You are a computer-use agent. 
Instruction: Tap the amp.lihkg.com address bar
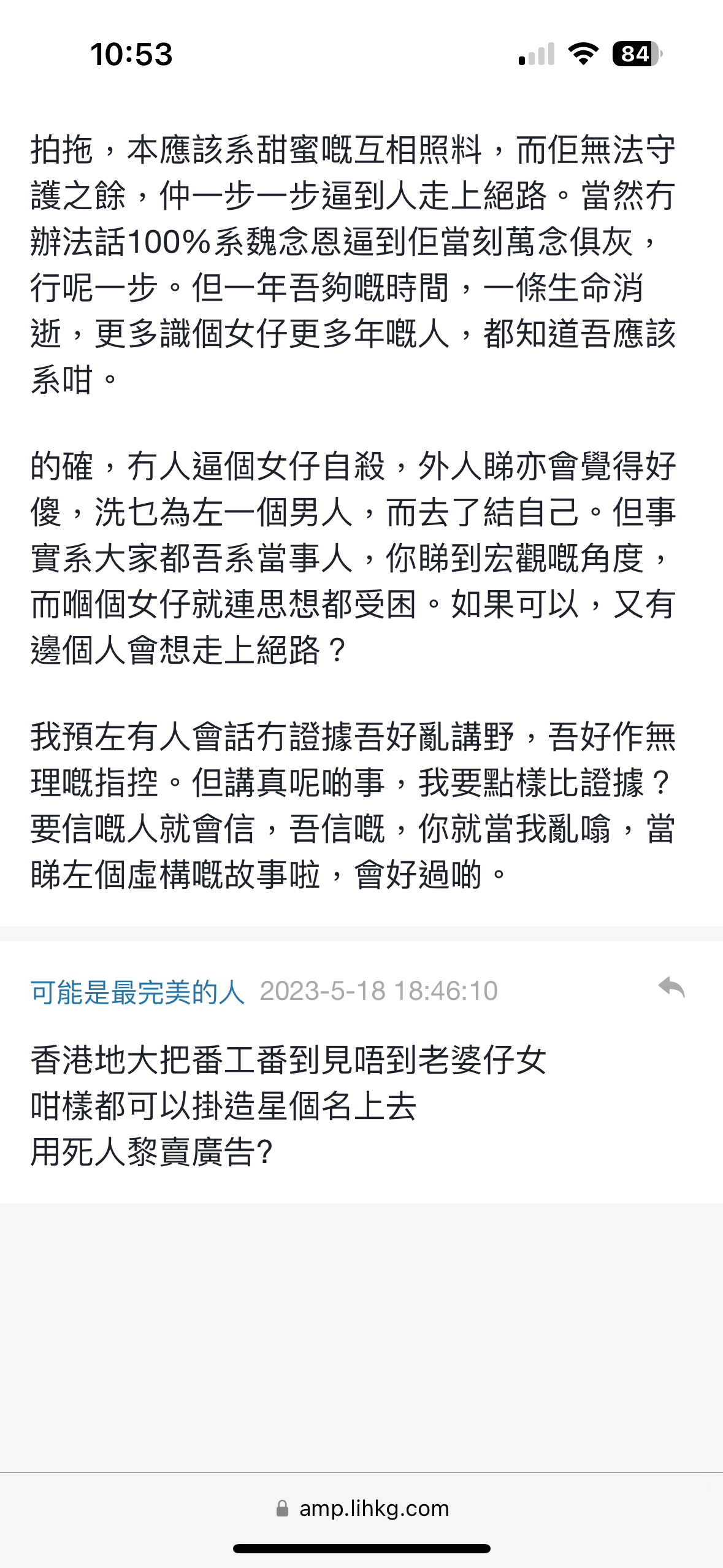362,1508
